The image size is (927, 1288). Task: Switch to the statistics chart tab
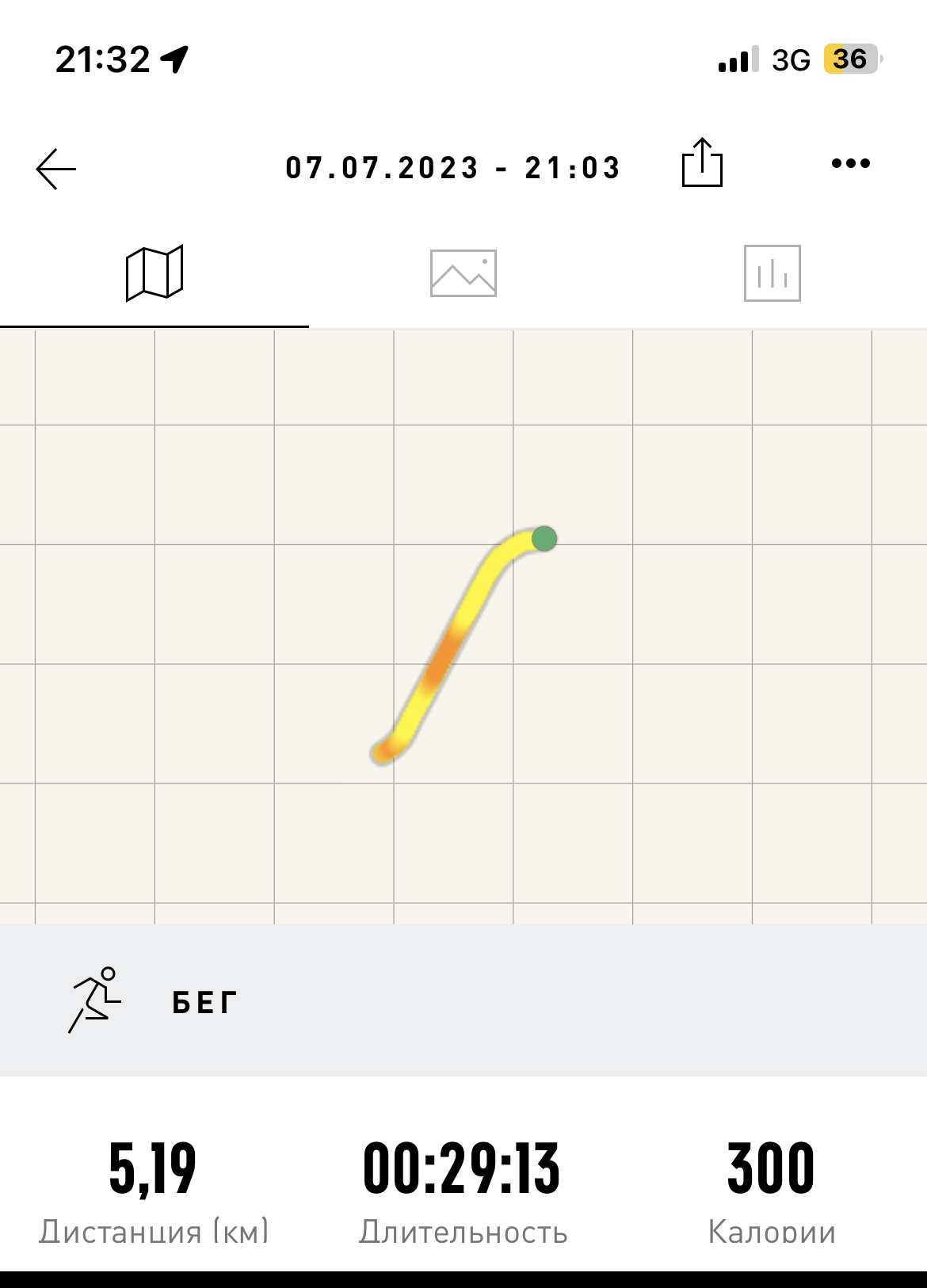tap(772, 273)
